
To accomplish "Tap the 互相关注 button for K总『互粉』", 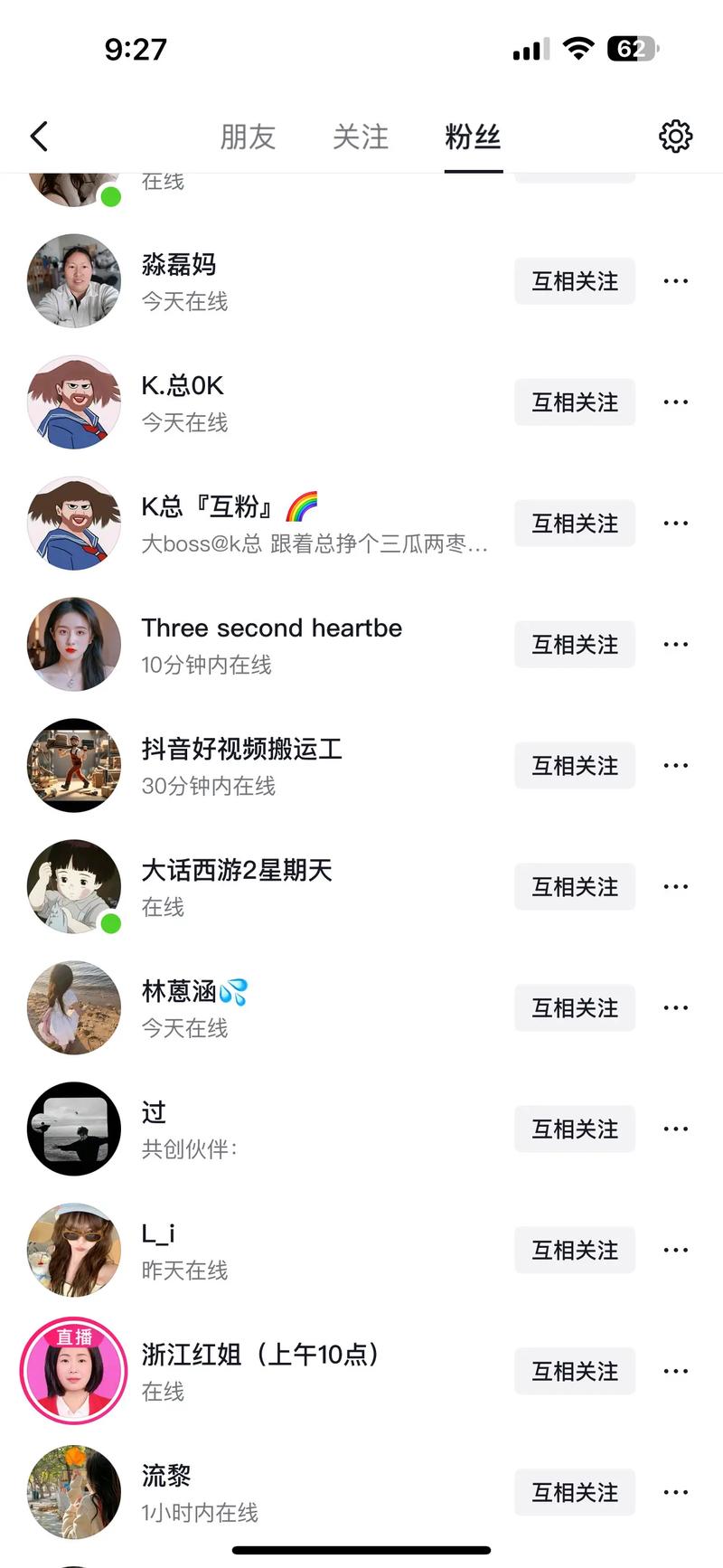I will pos(575,523).
